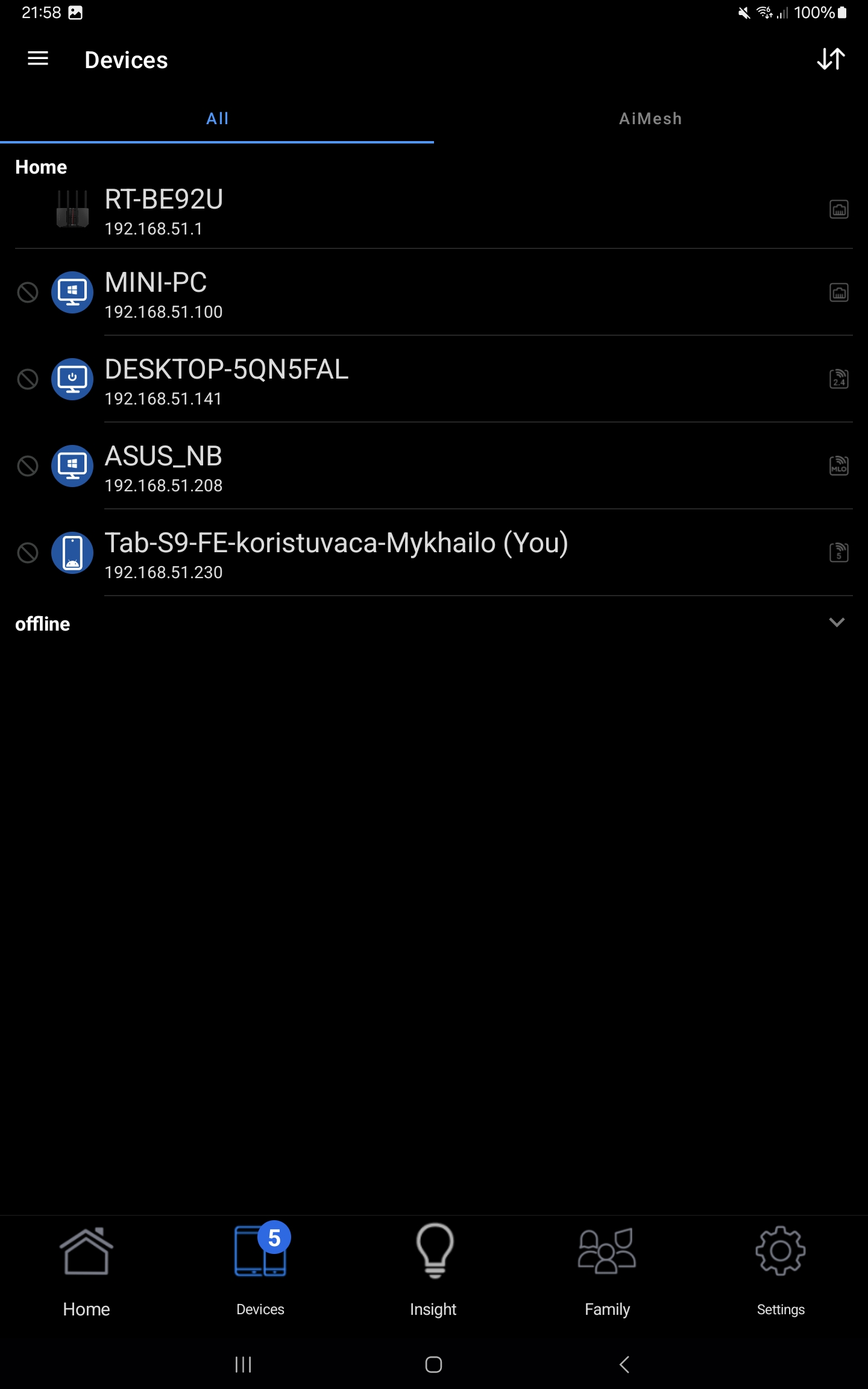Screen dimensions: 868x1389
Task: Show recent apps
Action: [243, 1364]
